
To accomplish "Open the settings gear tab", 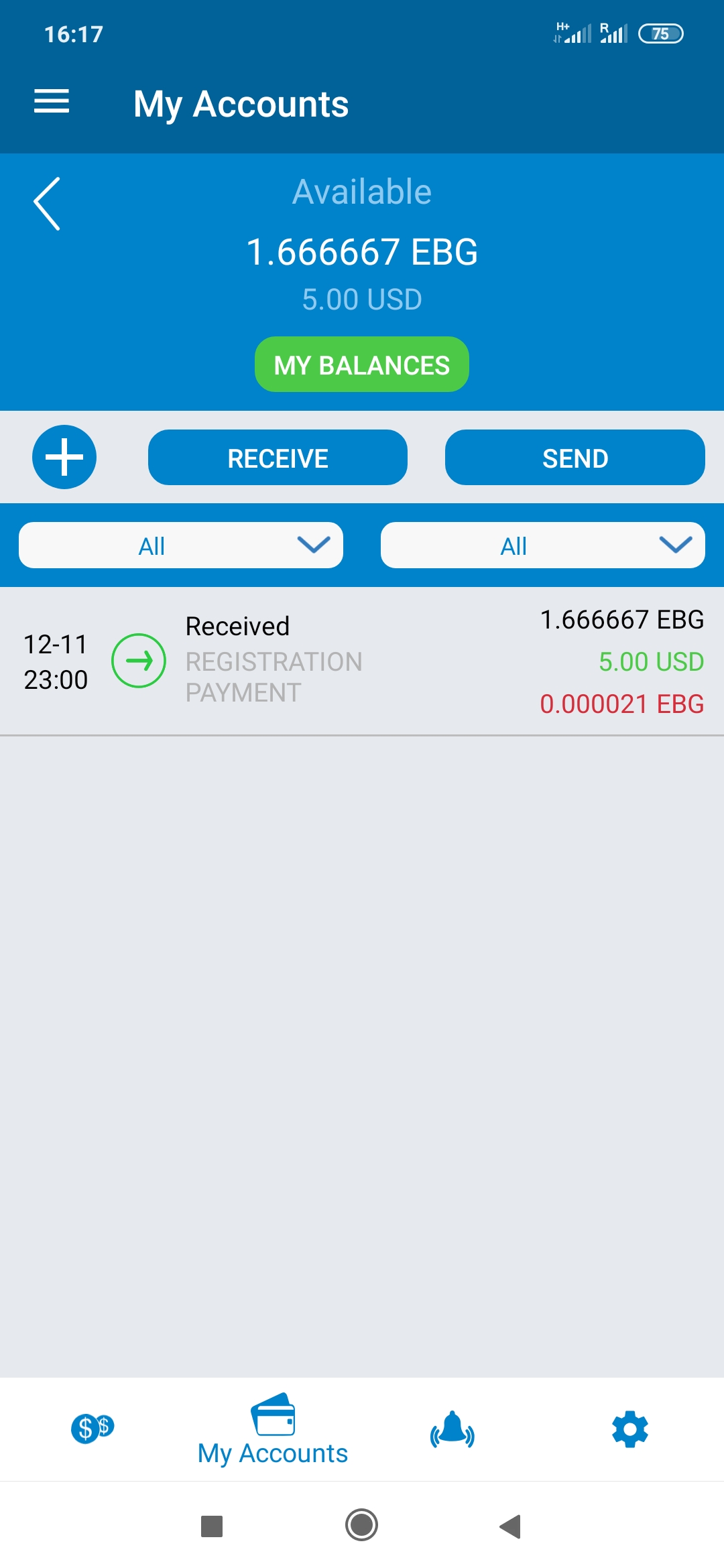I will (x=630, y=1429).
